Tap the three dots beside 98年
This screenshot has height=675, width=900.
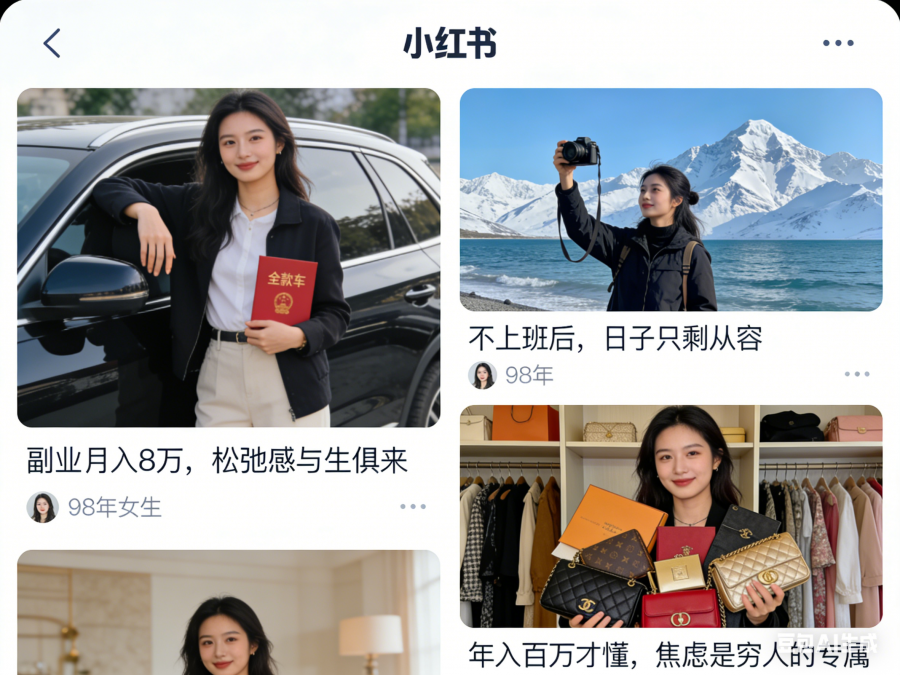pos(856,374)
